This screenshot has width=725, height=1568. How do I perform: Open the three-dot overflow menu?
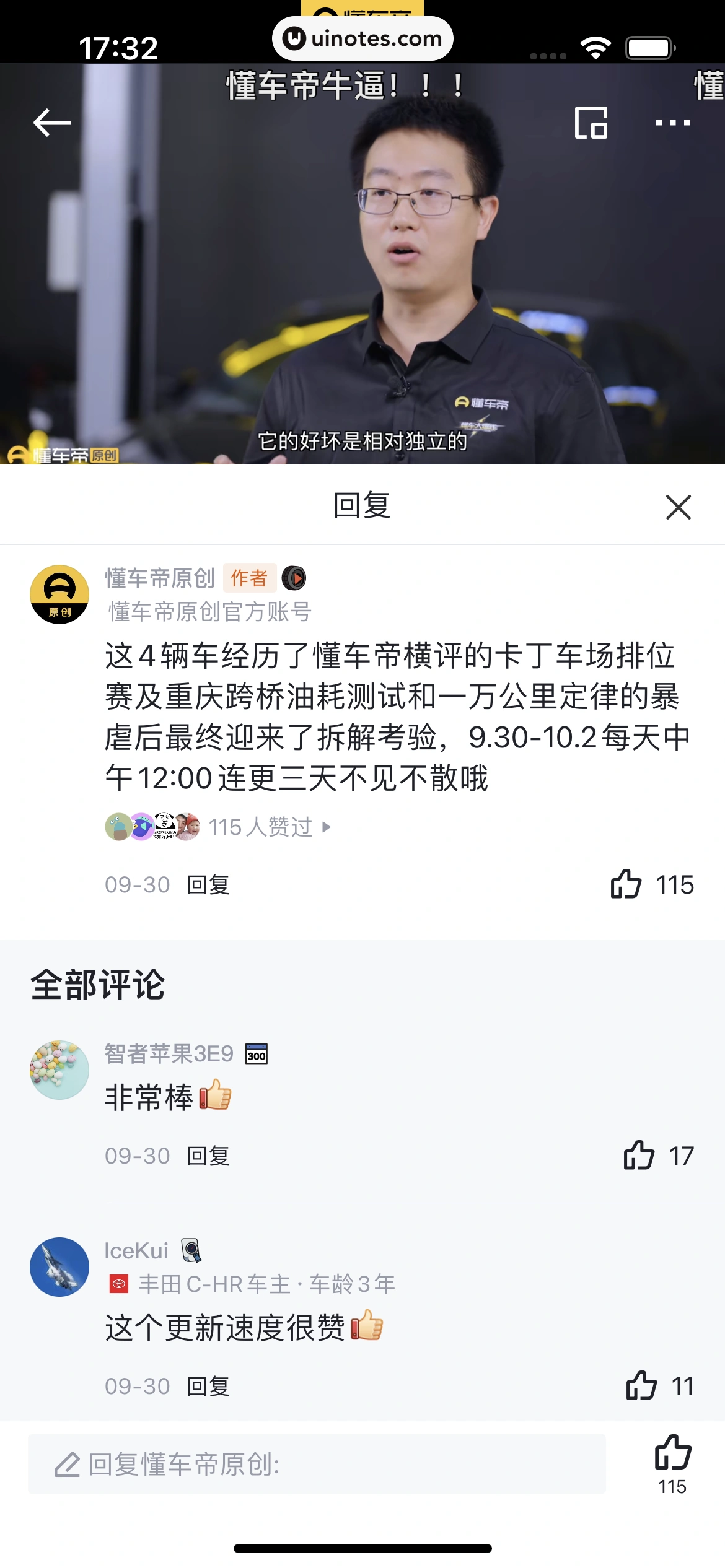(672, 123)
